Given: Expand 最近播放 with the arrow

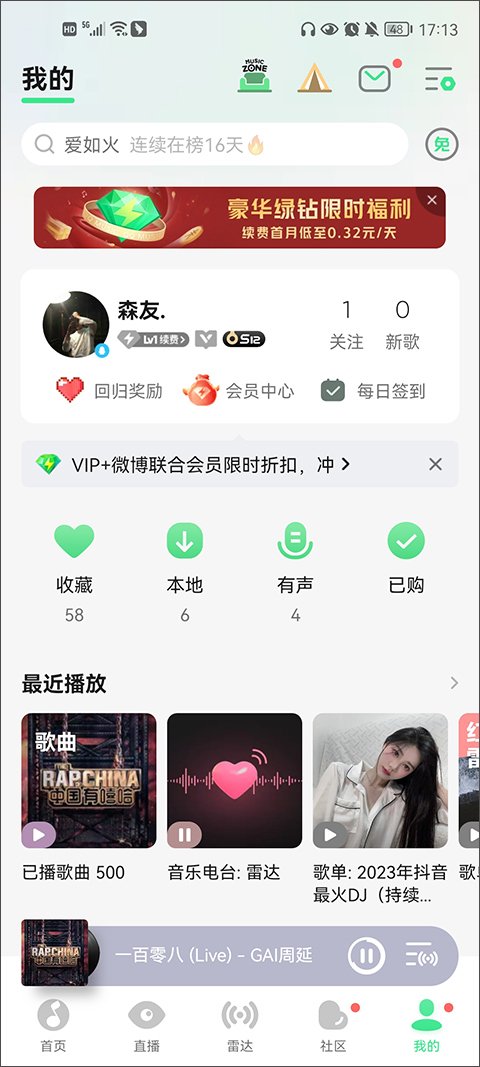Looking at the screenshot, I should coord(454,683).
